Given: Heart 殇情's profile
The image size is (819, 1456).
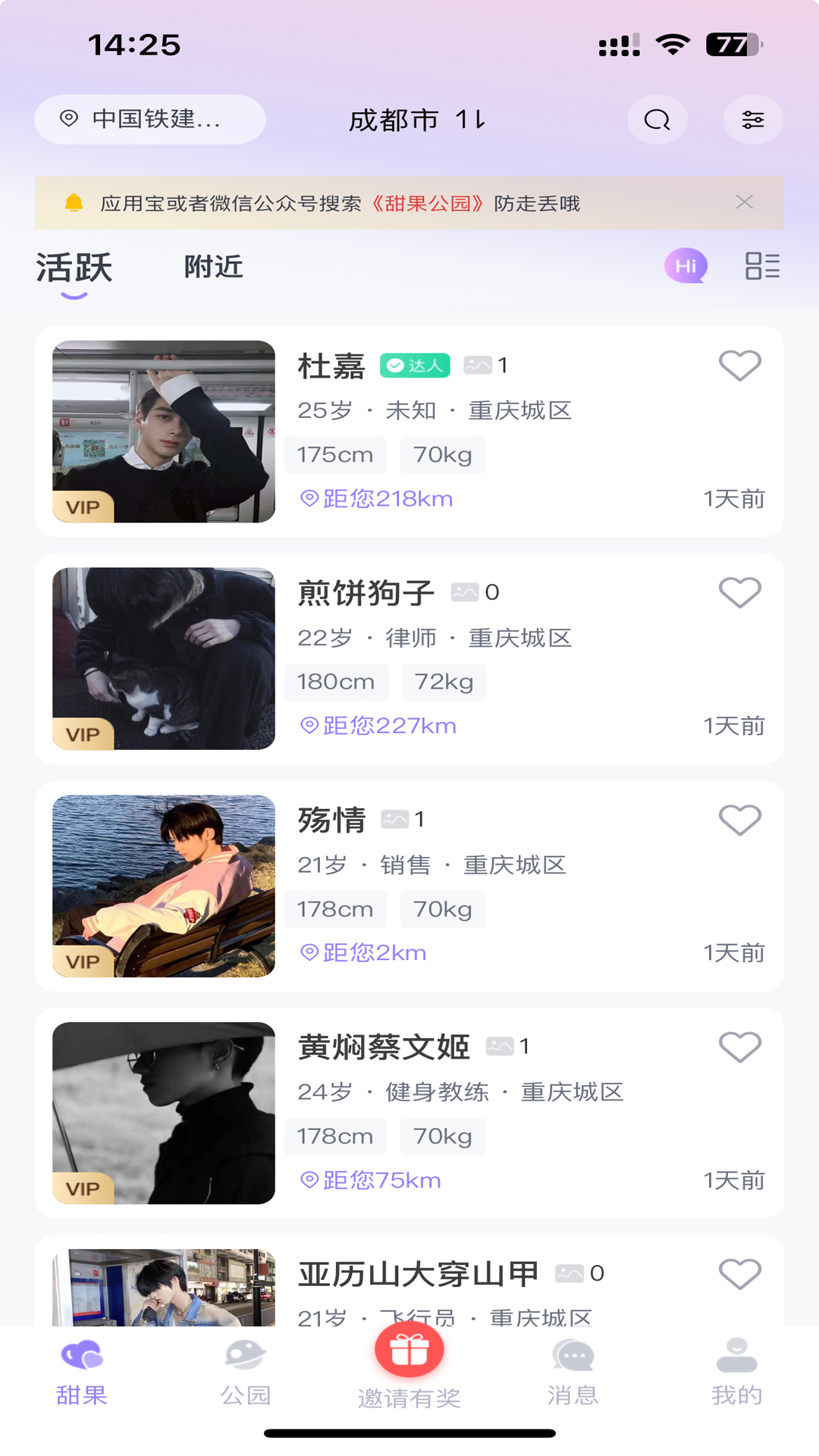Looking at the screenshot, I should [740, 820].
